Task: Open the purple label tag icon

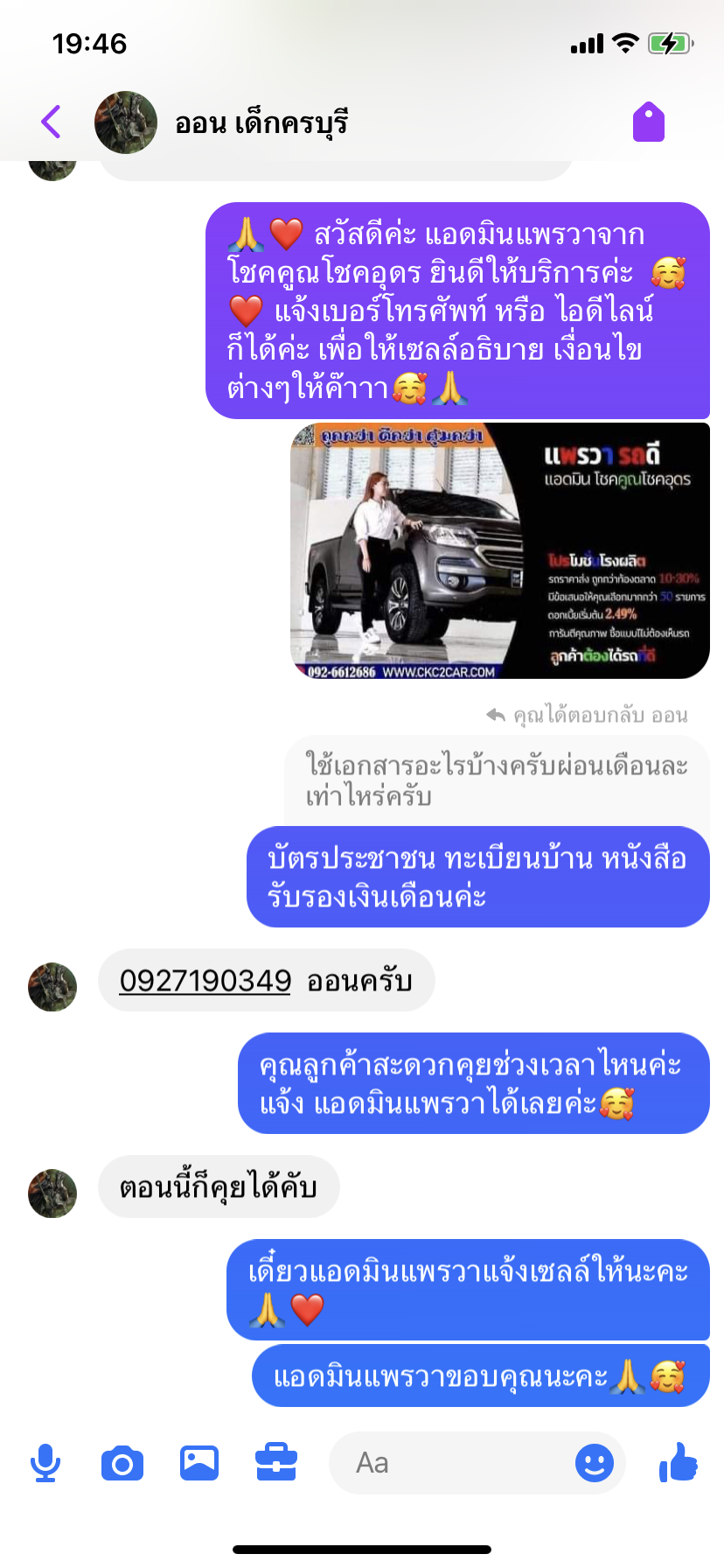Action: pyautogui.click(x=649, y=122)
